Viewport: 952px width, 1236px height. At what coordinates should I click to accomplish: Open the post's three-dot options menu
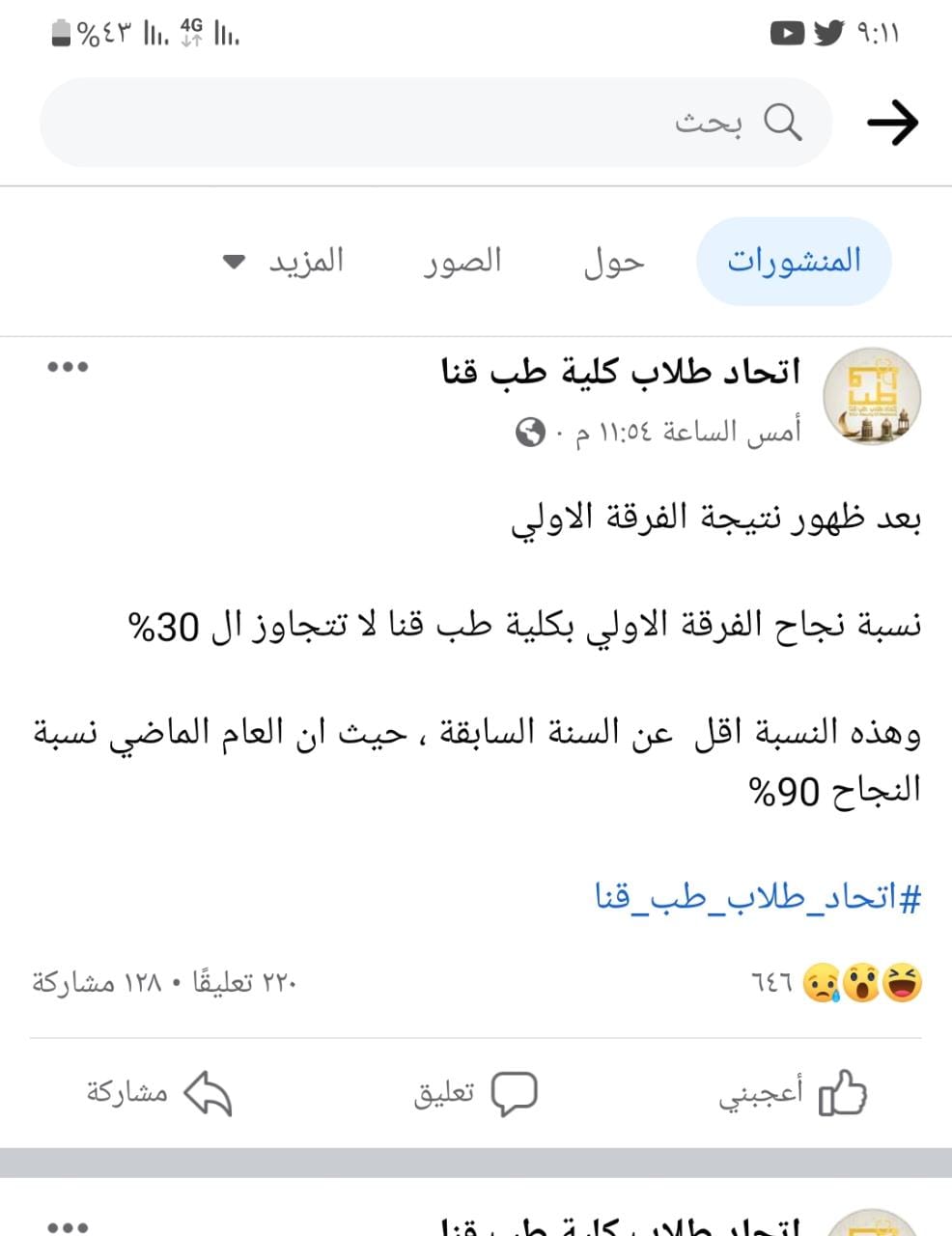(68, 367)
